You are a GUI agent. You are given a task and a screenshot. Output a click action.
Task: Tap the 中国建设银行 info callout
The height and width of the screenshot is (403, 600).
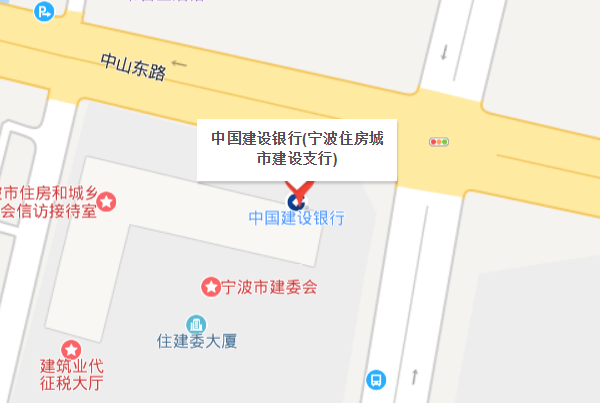tap(297, 148)
